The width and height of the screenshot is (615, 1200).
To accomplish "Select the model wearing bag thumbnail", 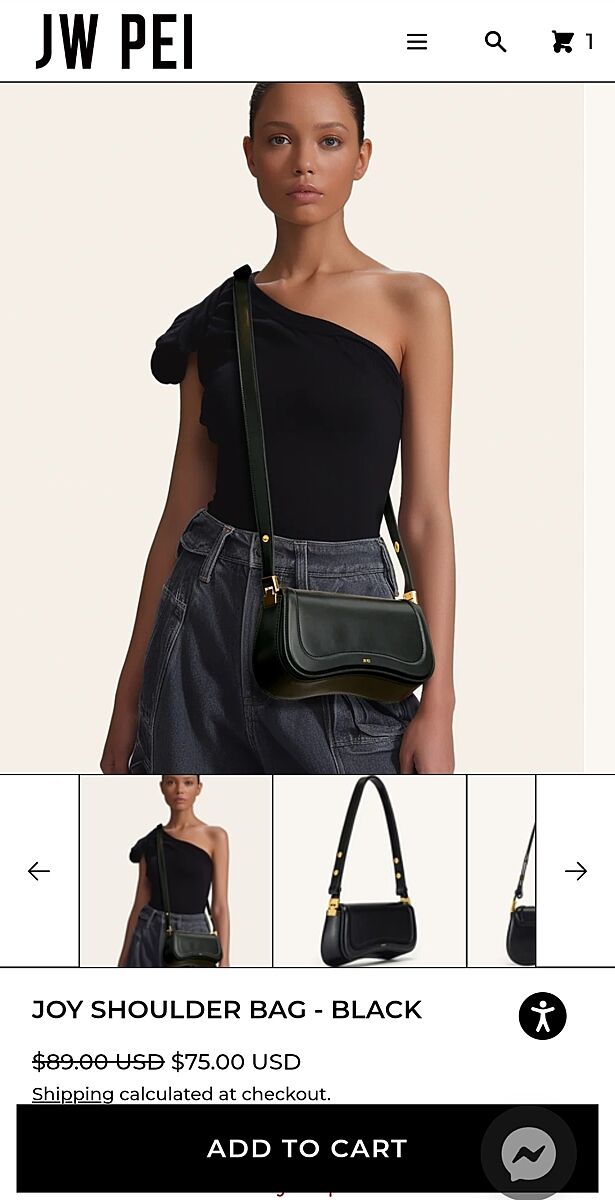I will (176, 871).
